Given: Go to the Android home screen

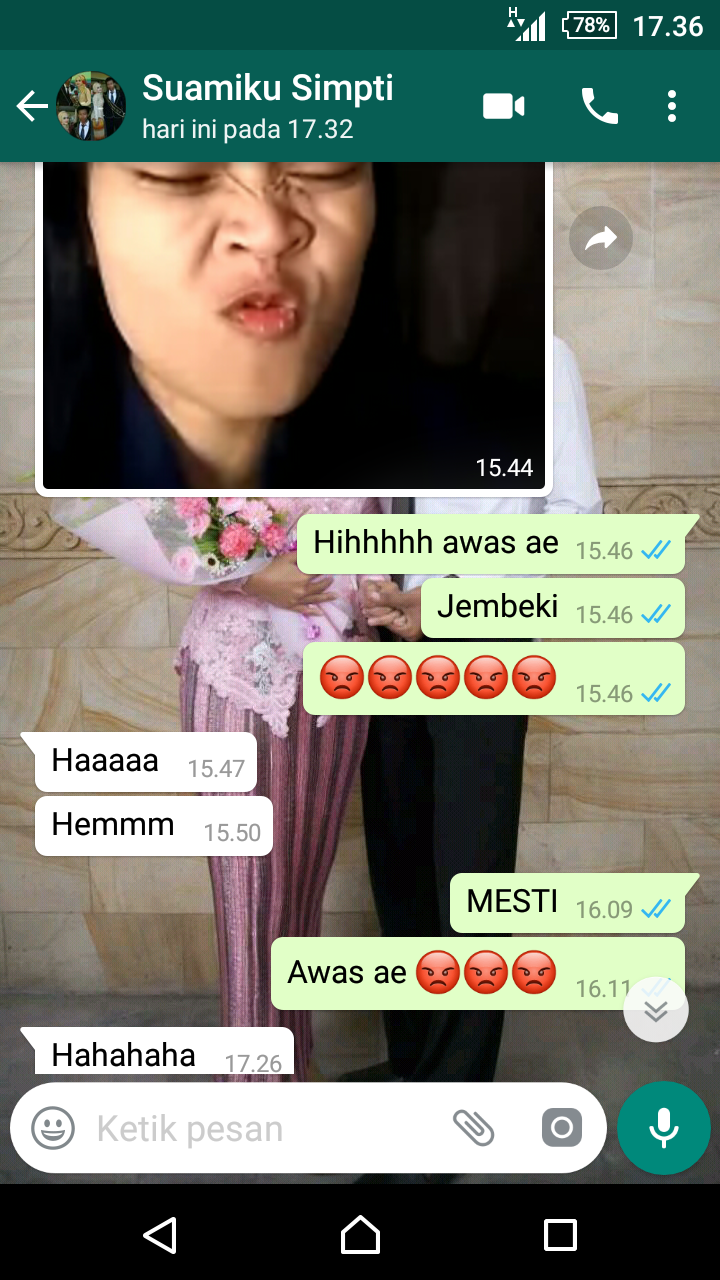Looking at the screenshot, I should tap(360, 1235).
